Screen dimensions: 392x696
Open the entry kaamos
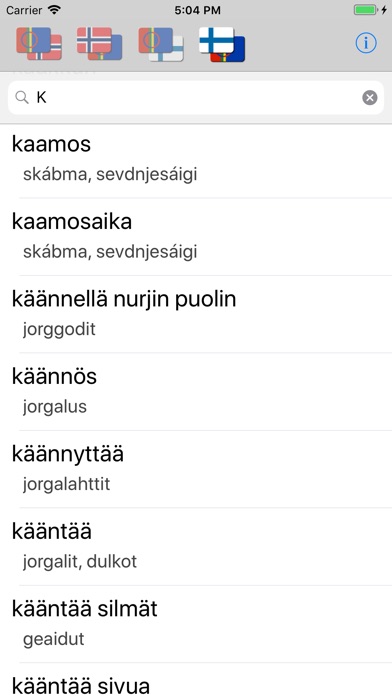click(x=196, y=159)
